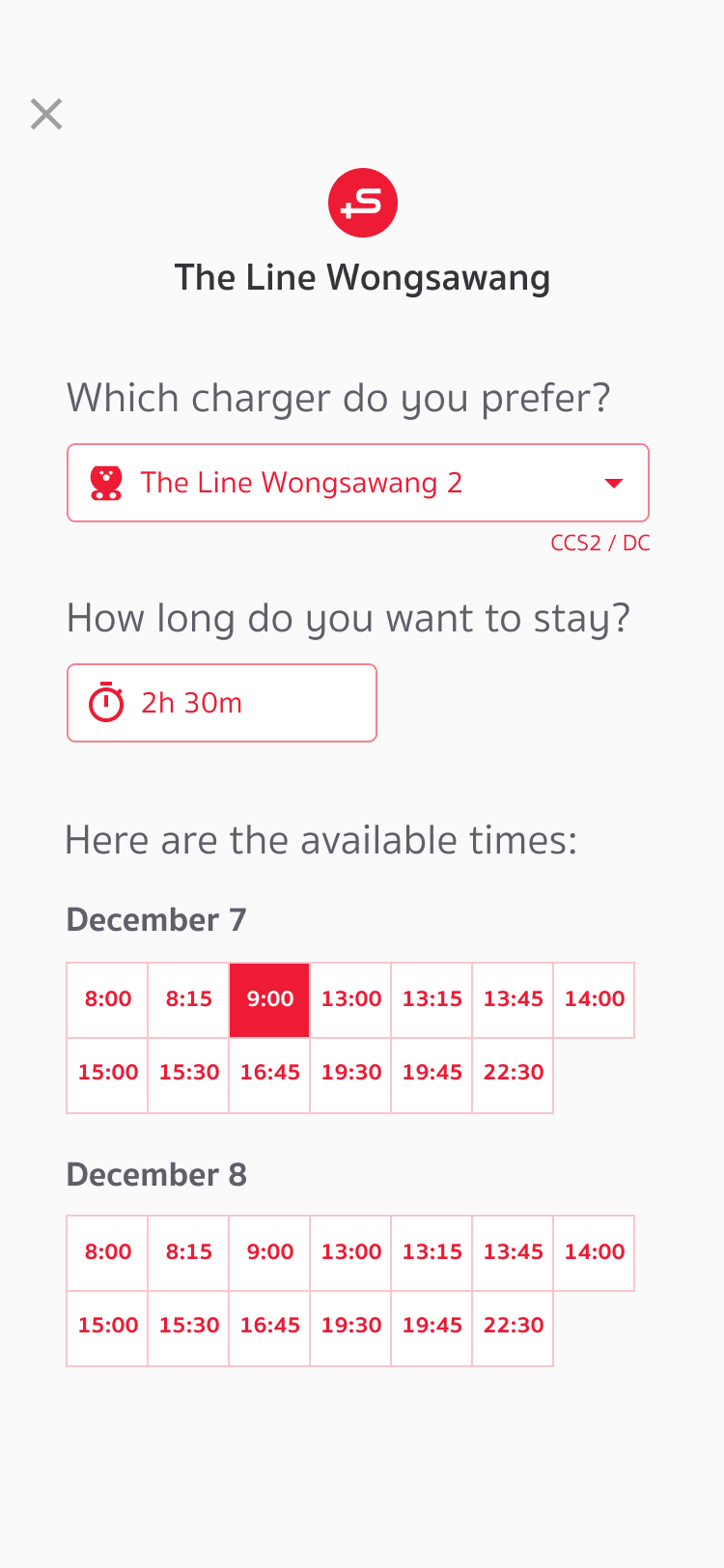Select 19:30 on December 7
The width and height of the screenshot is (724, 1568).
[x=350, y=1073]
